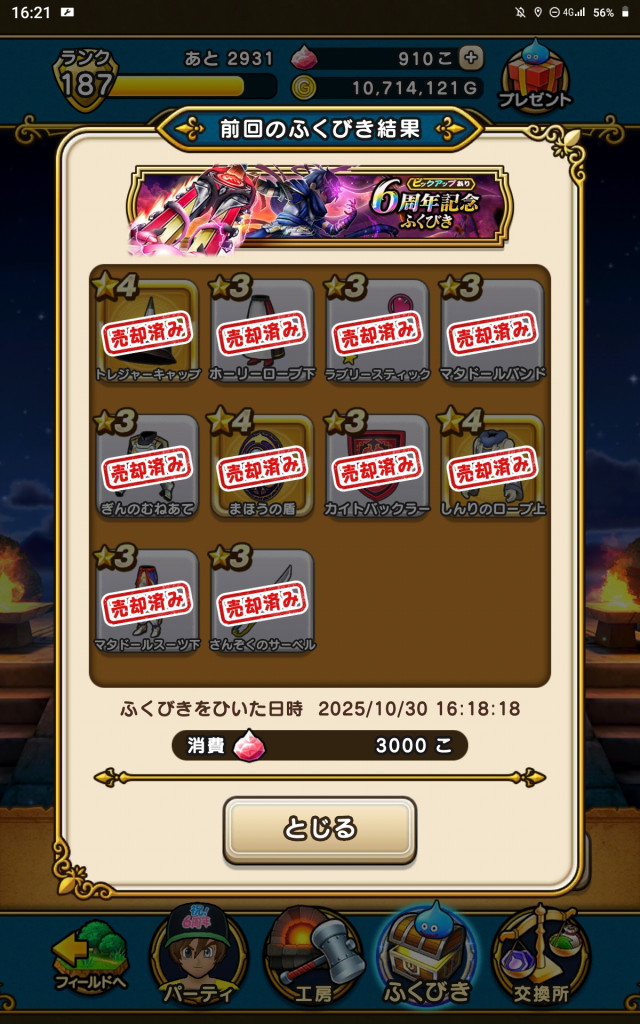Close the dialog with とじる button
The image size is (640, 1024).
(x=319, y=829)
